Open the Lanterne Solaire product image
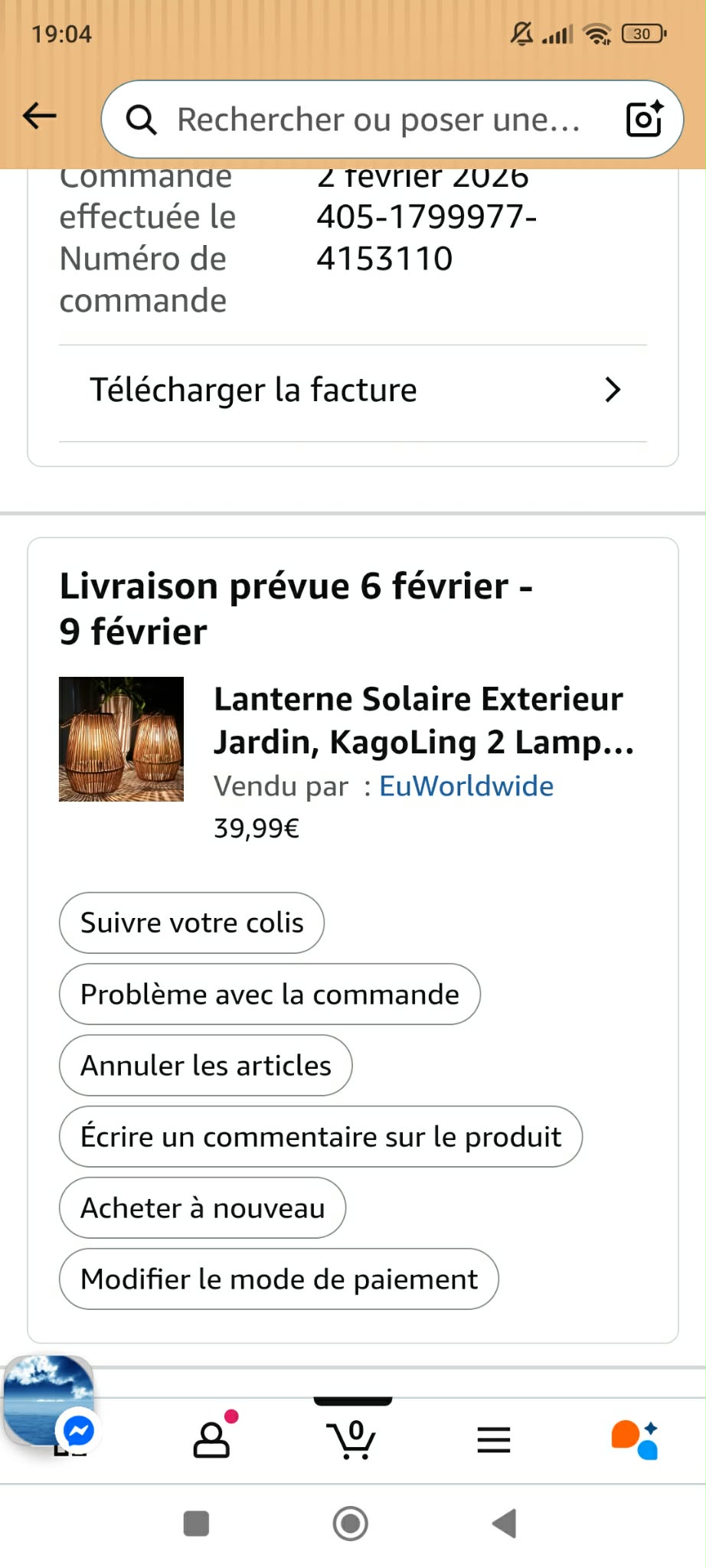This screenshot has height=1568, width=706. click(x=121, y=739)
